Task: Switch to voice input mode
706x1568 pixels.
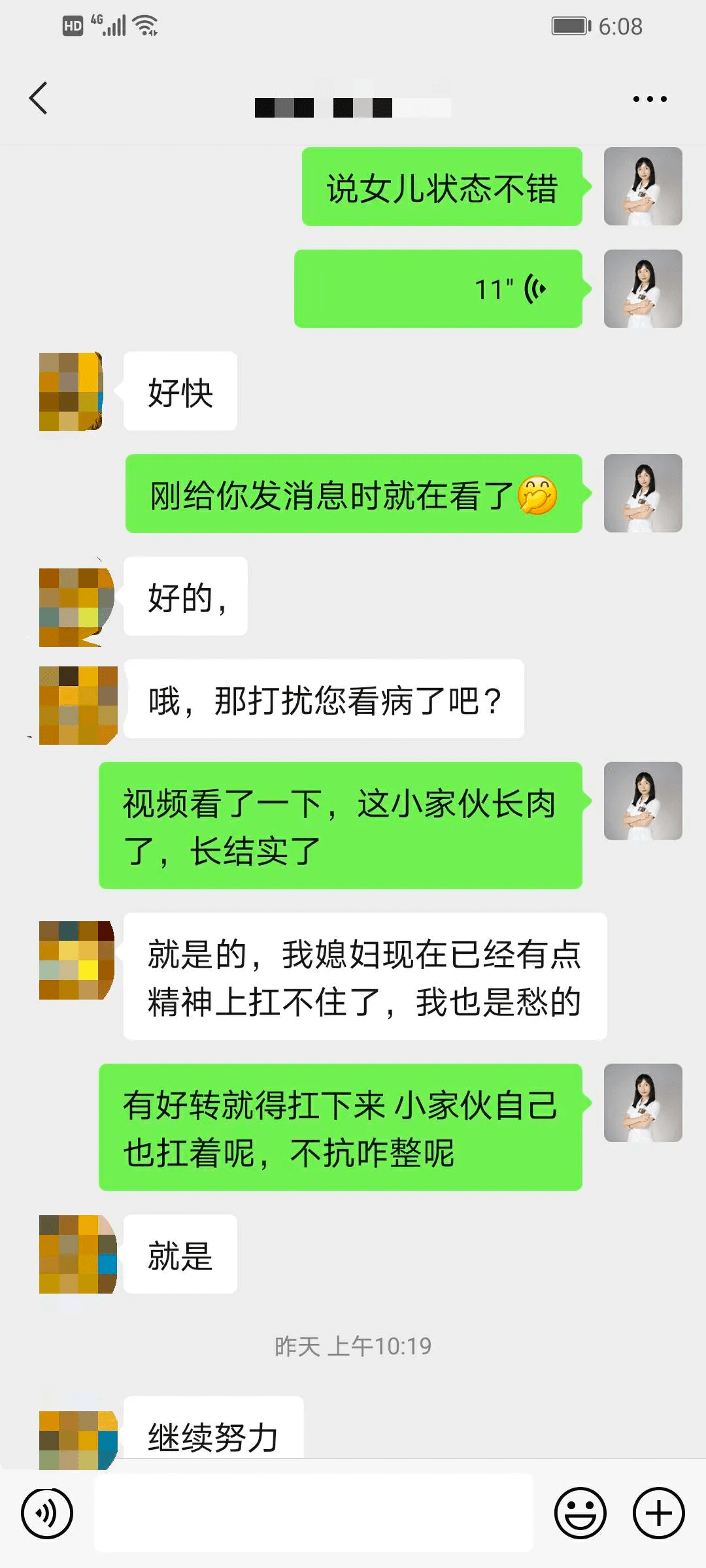Action: click(46, 1513)
